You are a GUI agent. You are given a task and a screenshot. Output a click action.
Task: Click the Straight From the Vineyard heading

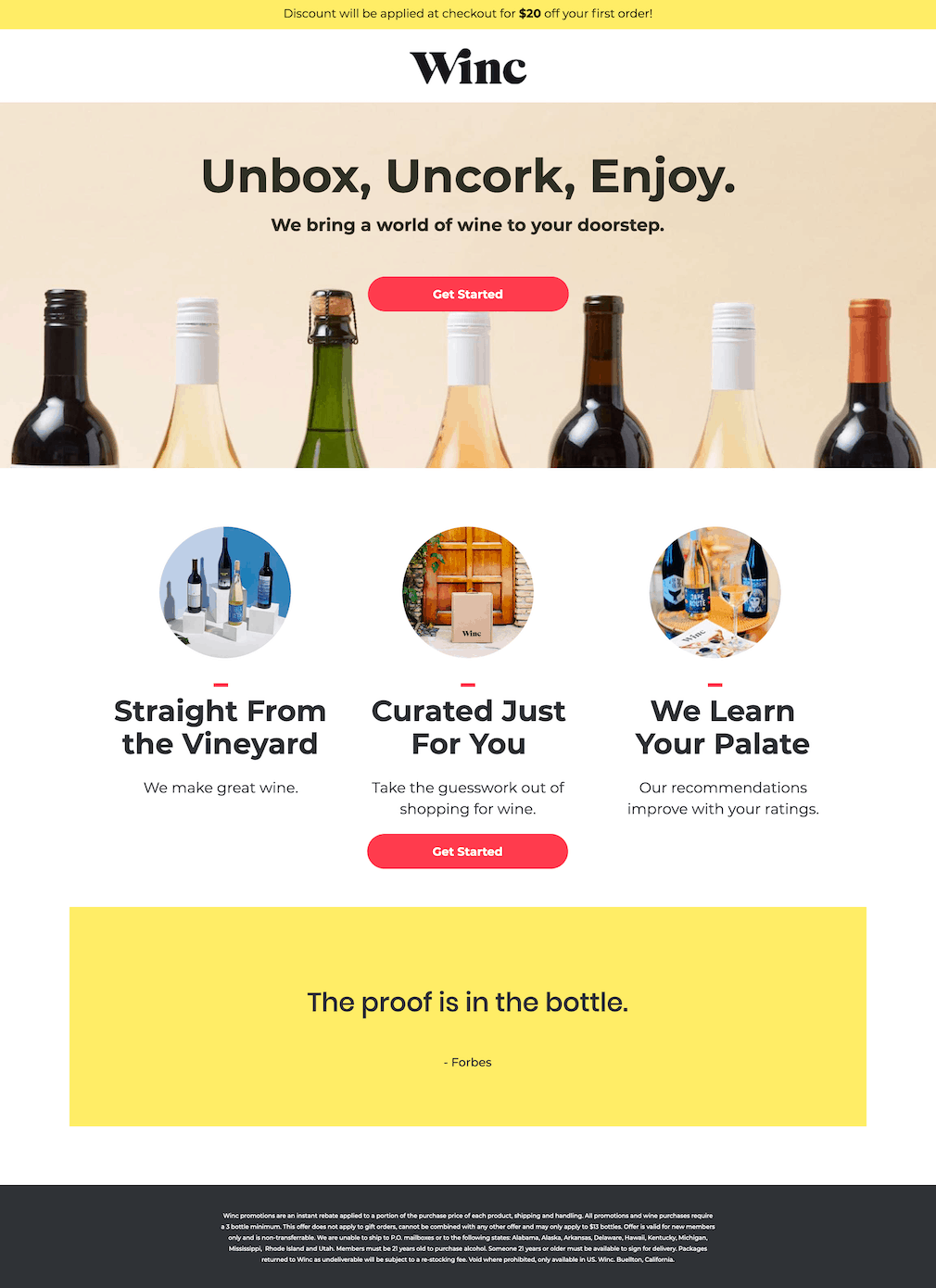[x=221, y=727]
